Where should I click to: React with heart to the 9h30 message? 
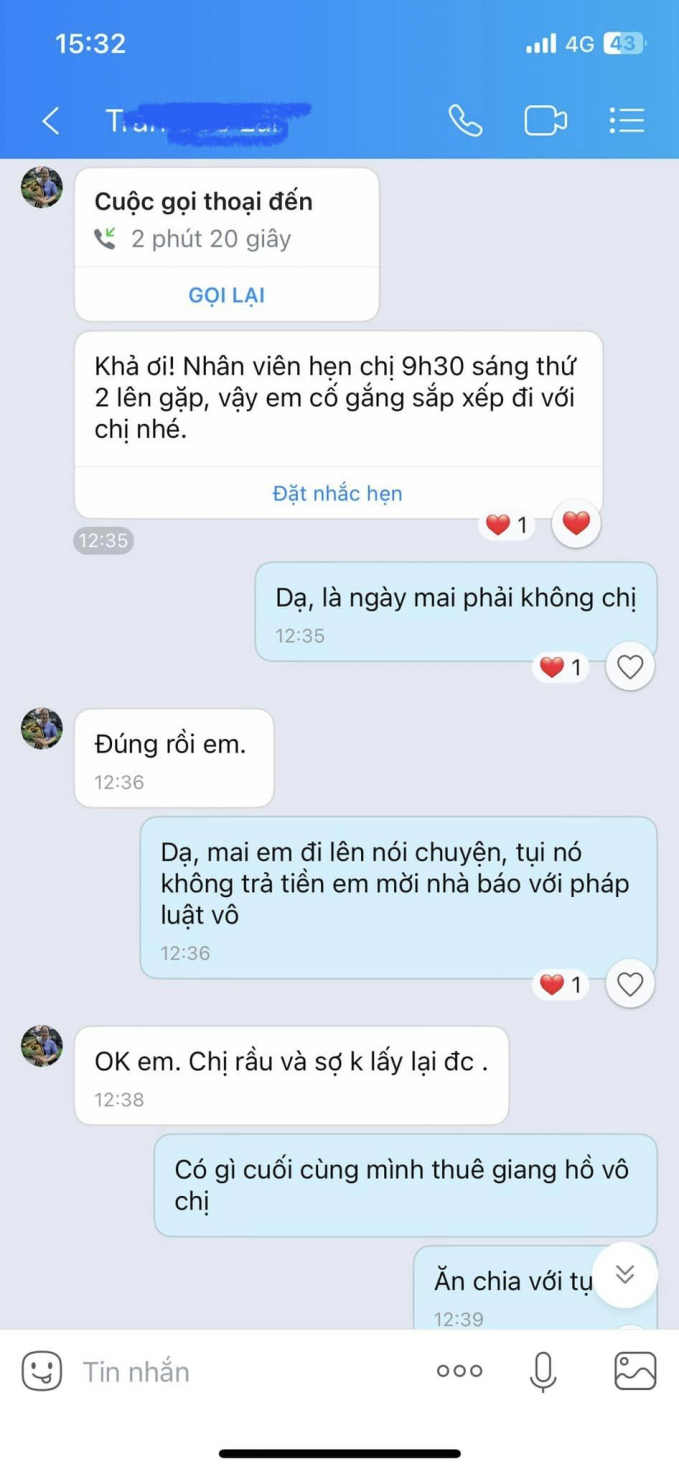click(x=576, y=524)
